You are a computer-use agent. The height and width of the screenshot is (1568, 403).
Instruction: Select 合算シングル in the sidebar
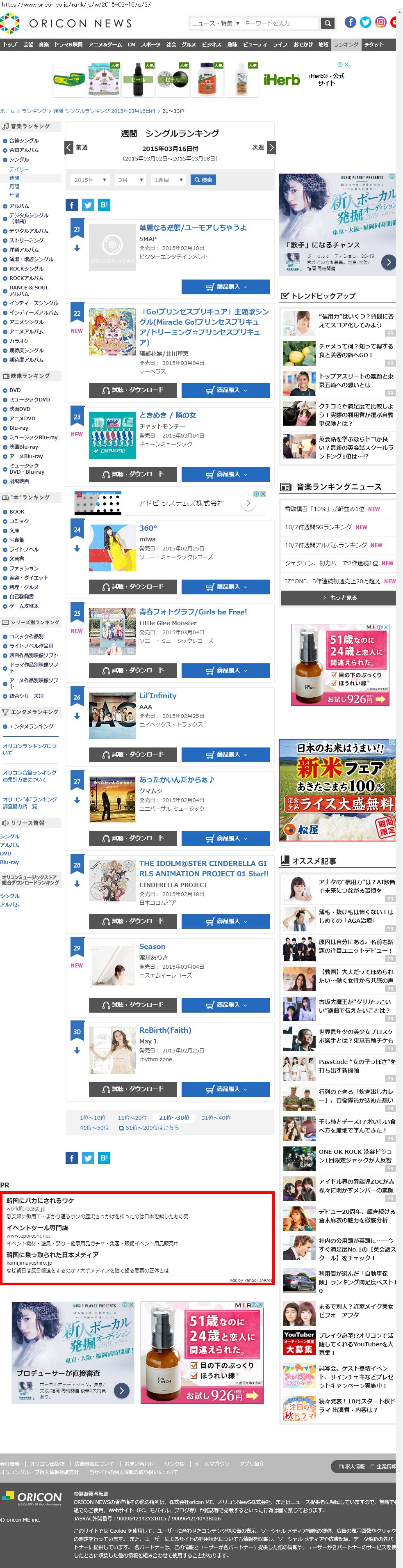(24, 141)
